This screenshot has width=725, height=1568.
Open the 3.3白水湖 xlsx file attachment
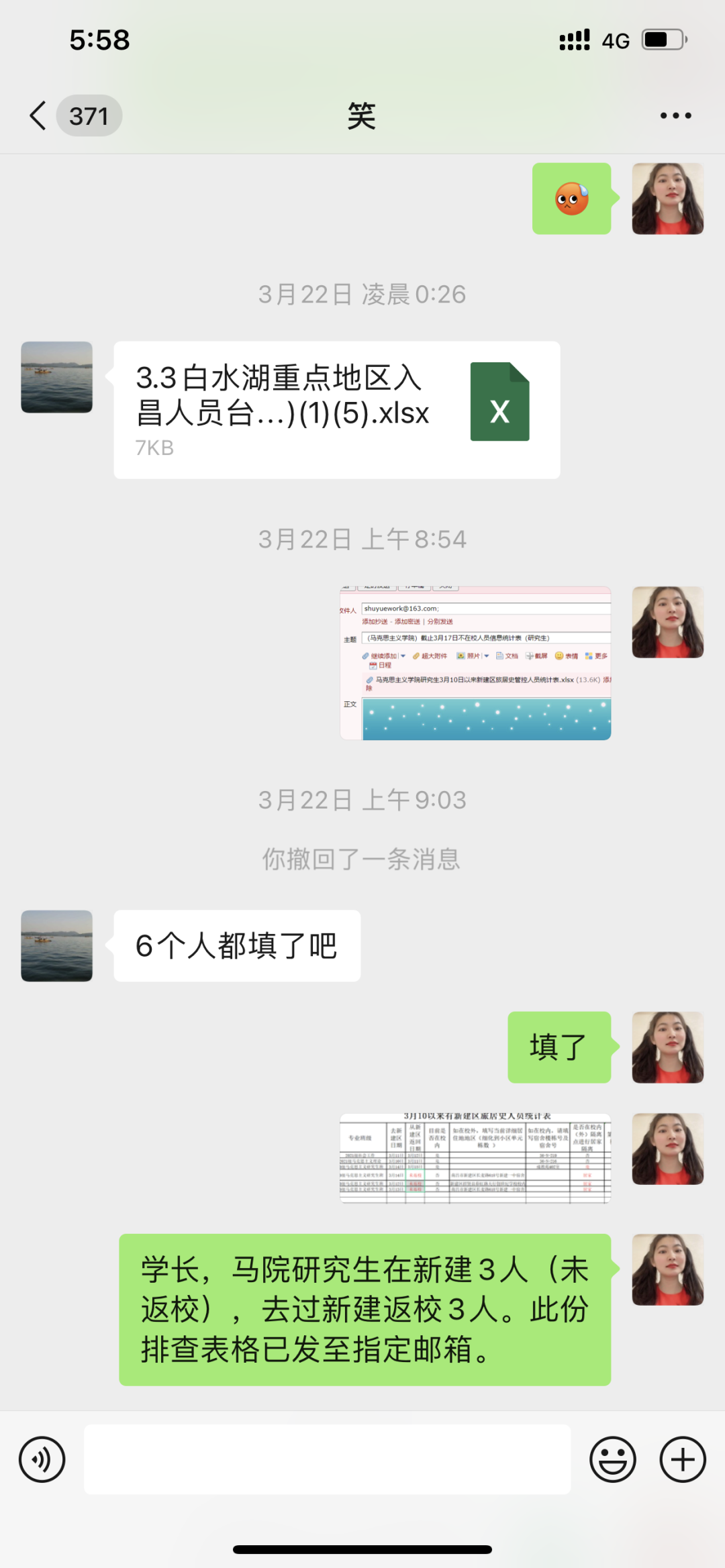point(336,410)
